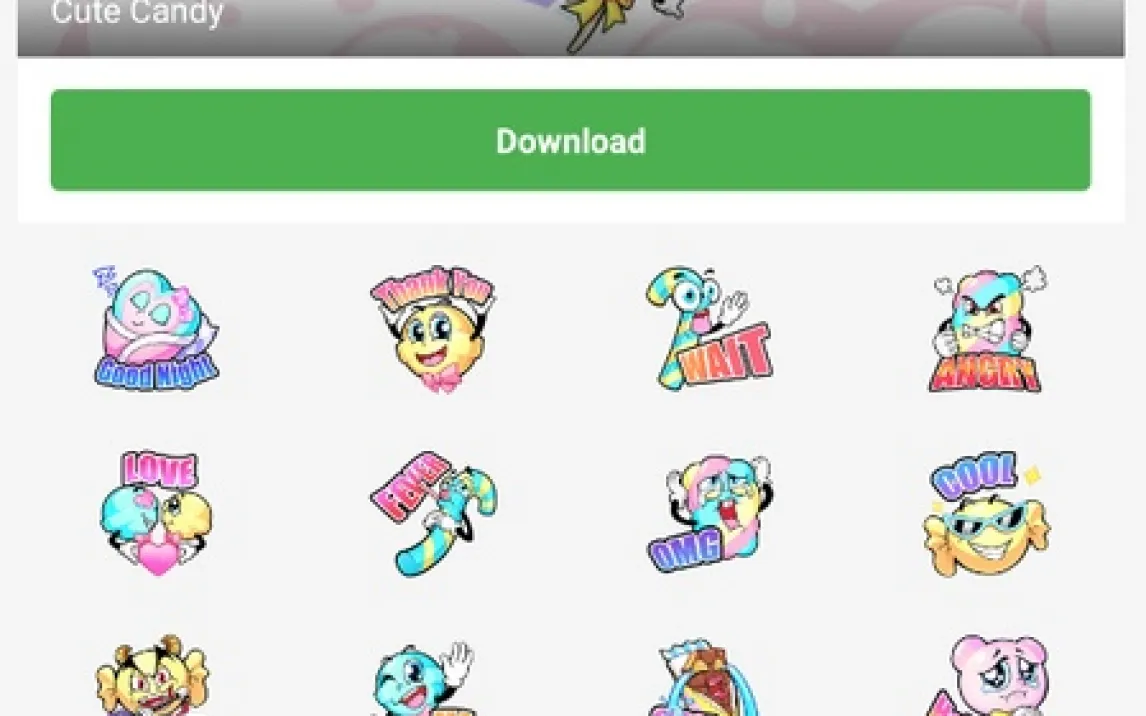Open the OMG sticker
Image resolution: width=1146 pixels, height=716 pixels.
pos(708,513)
